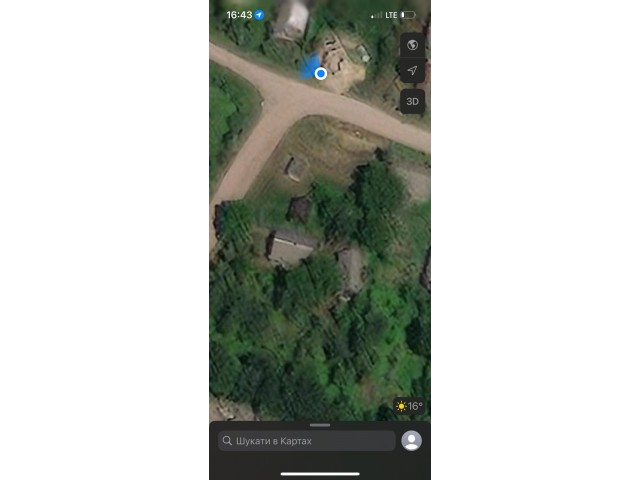The image size is (640, 480).
Task: Open the weather widget showing 16°
Action: (x=409, y=406)
